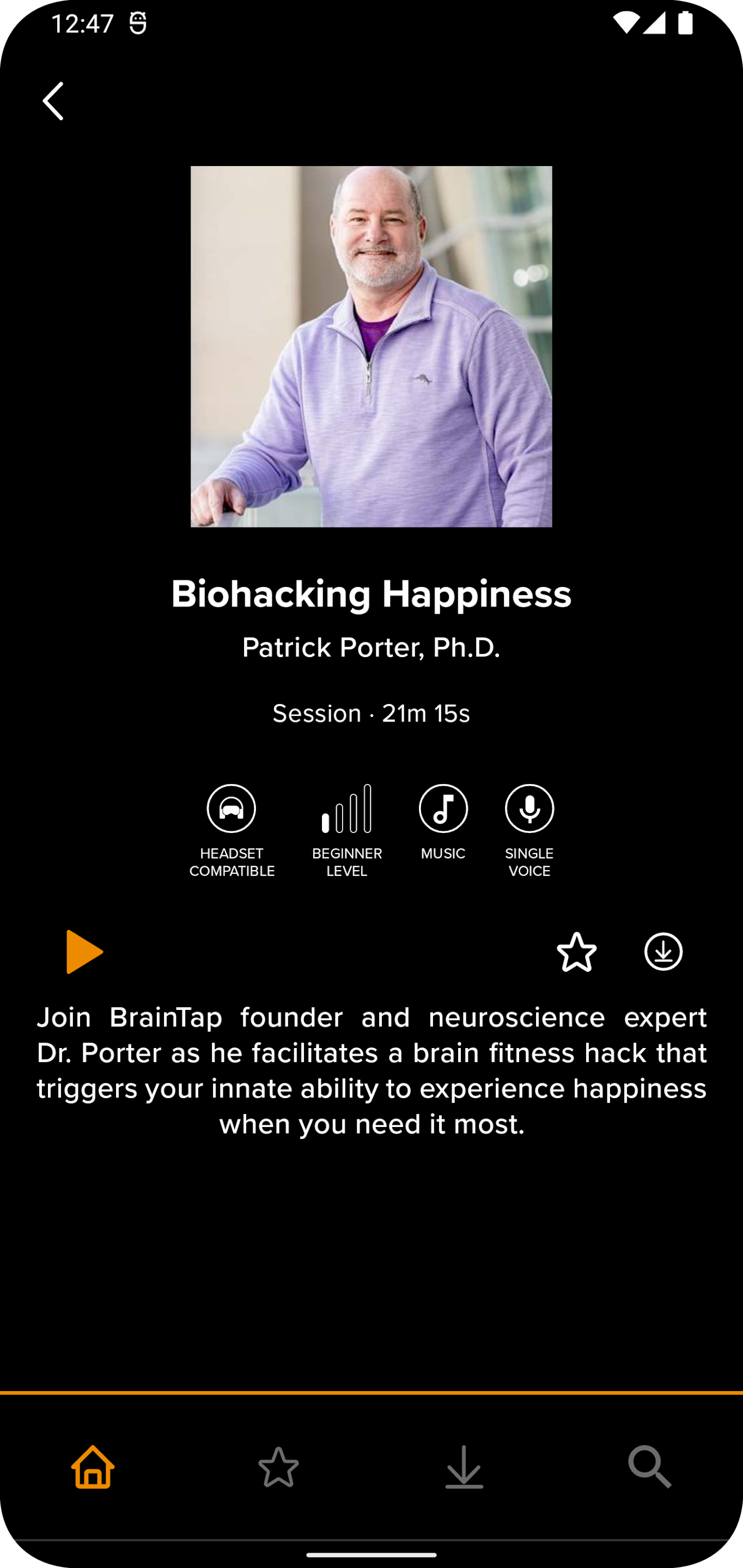Go back using the top-left arrow
This screenshot has height=1568, width=743.
[53, 101]
